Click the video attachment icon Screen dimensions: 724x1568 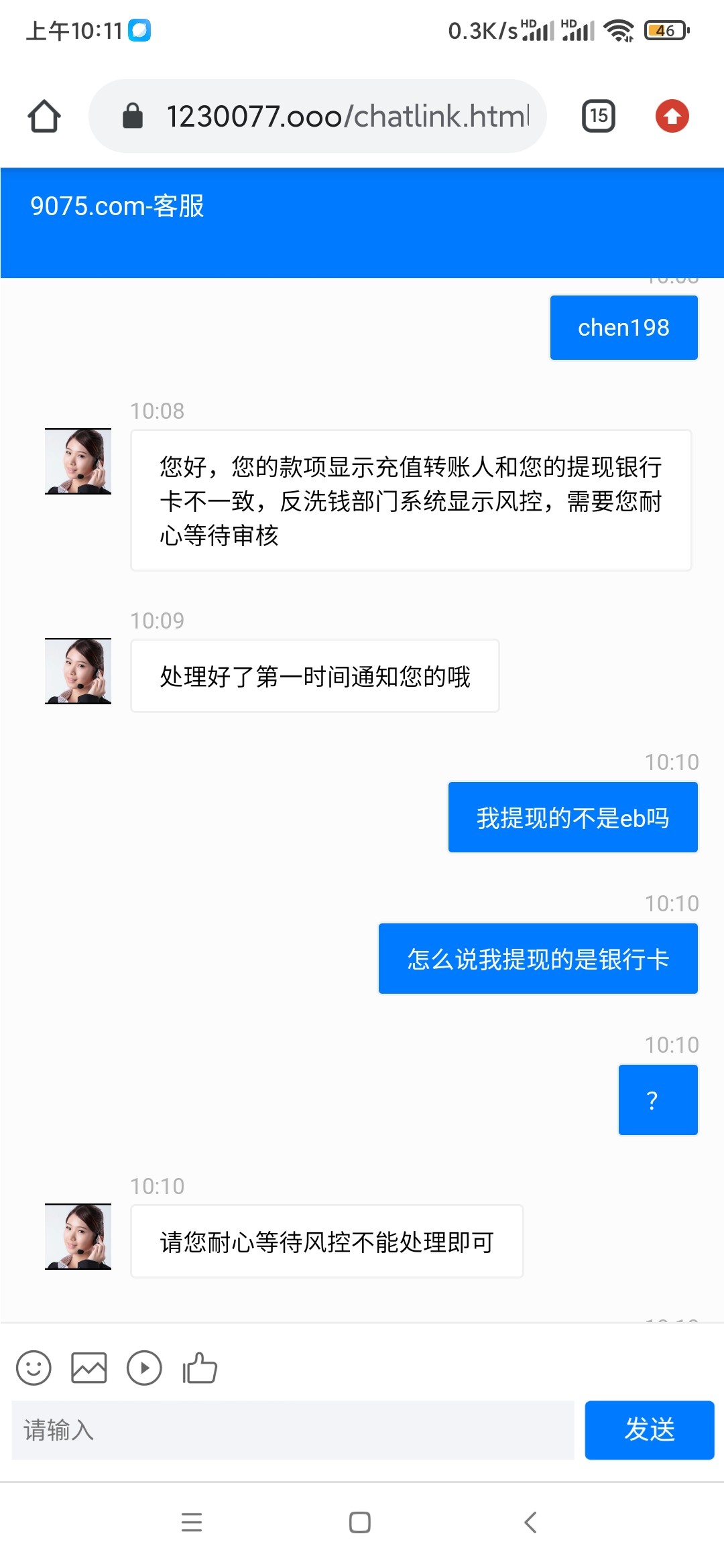pos(143,1367)
